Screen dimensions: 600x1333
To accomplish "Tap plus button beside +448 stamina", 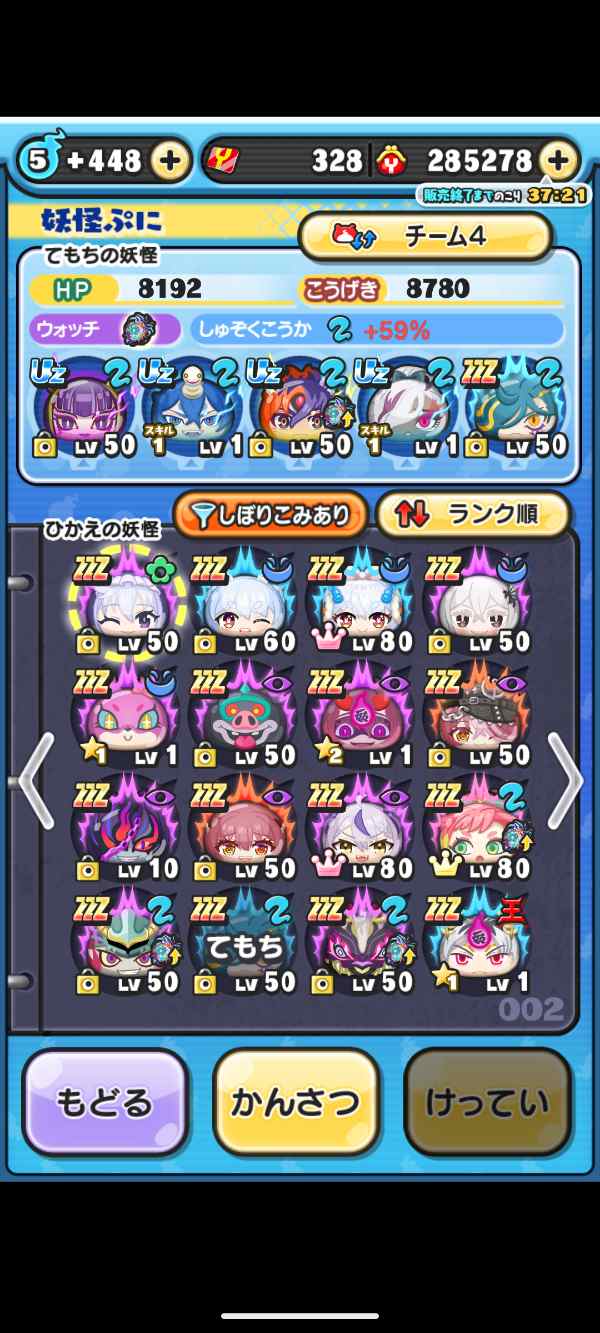I will [x=170, y=159].
